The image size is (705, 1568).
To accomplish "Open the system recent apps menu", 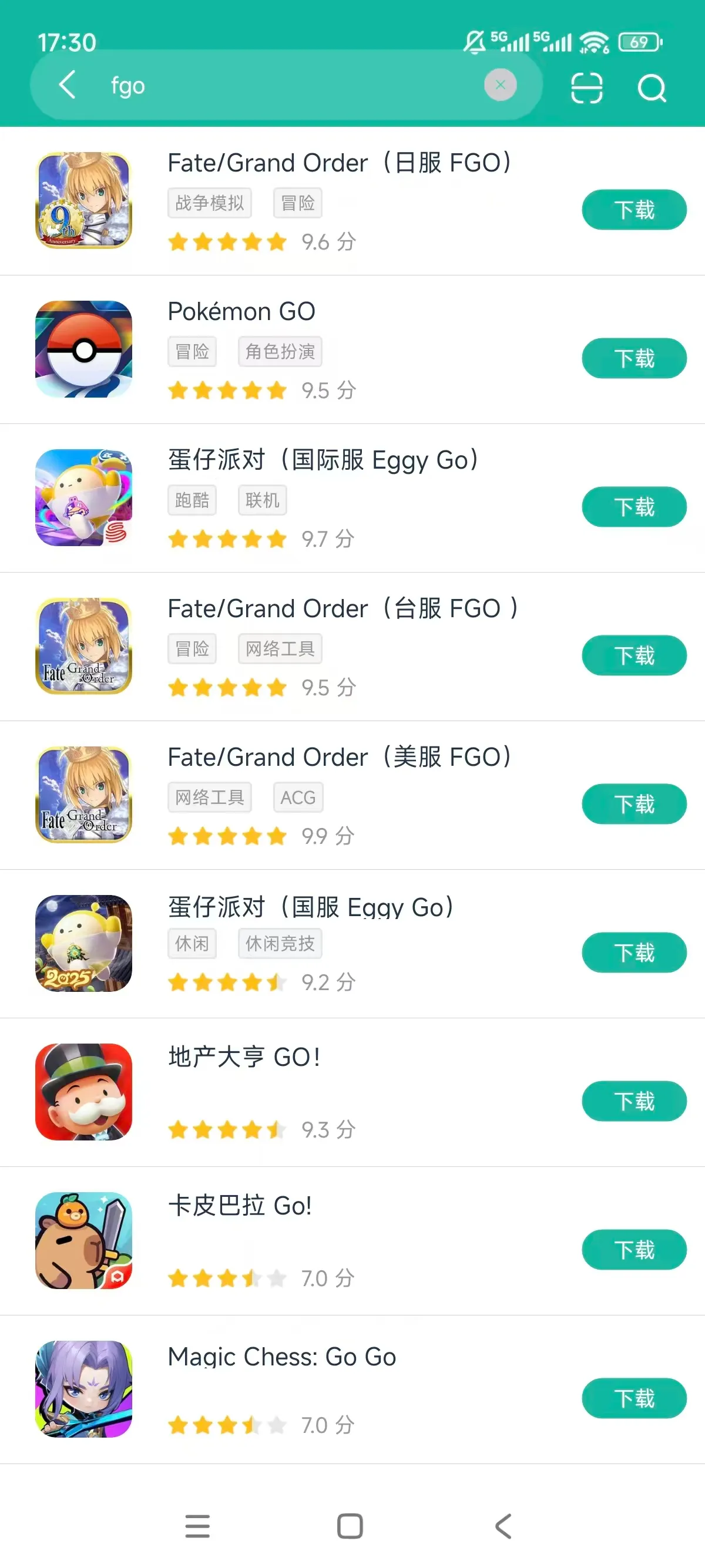I will pos(197,1526).
